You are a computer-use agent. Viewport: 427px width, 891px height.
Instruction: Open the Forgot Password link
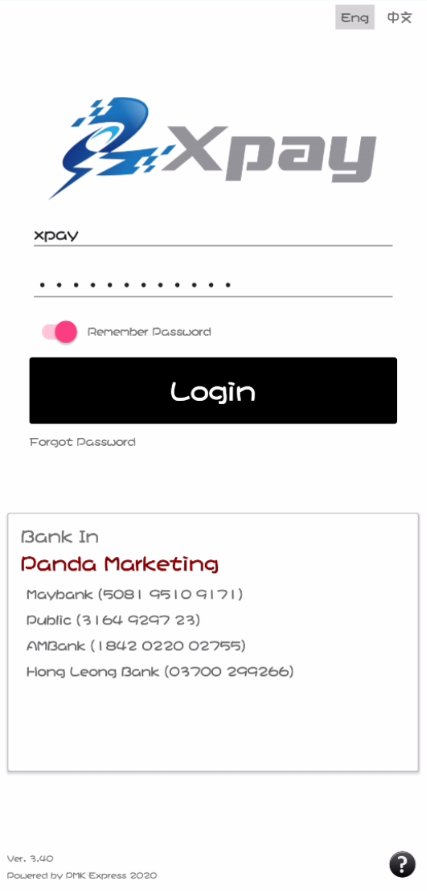(82, 442)
